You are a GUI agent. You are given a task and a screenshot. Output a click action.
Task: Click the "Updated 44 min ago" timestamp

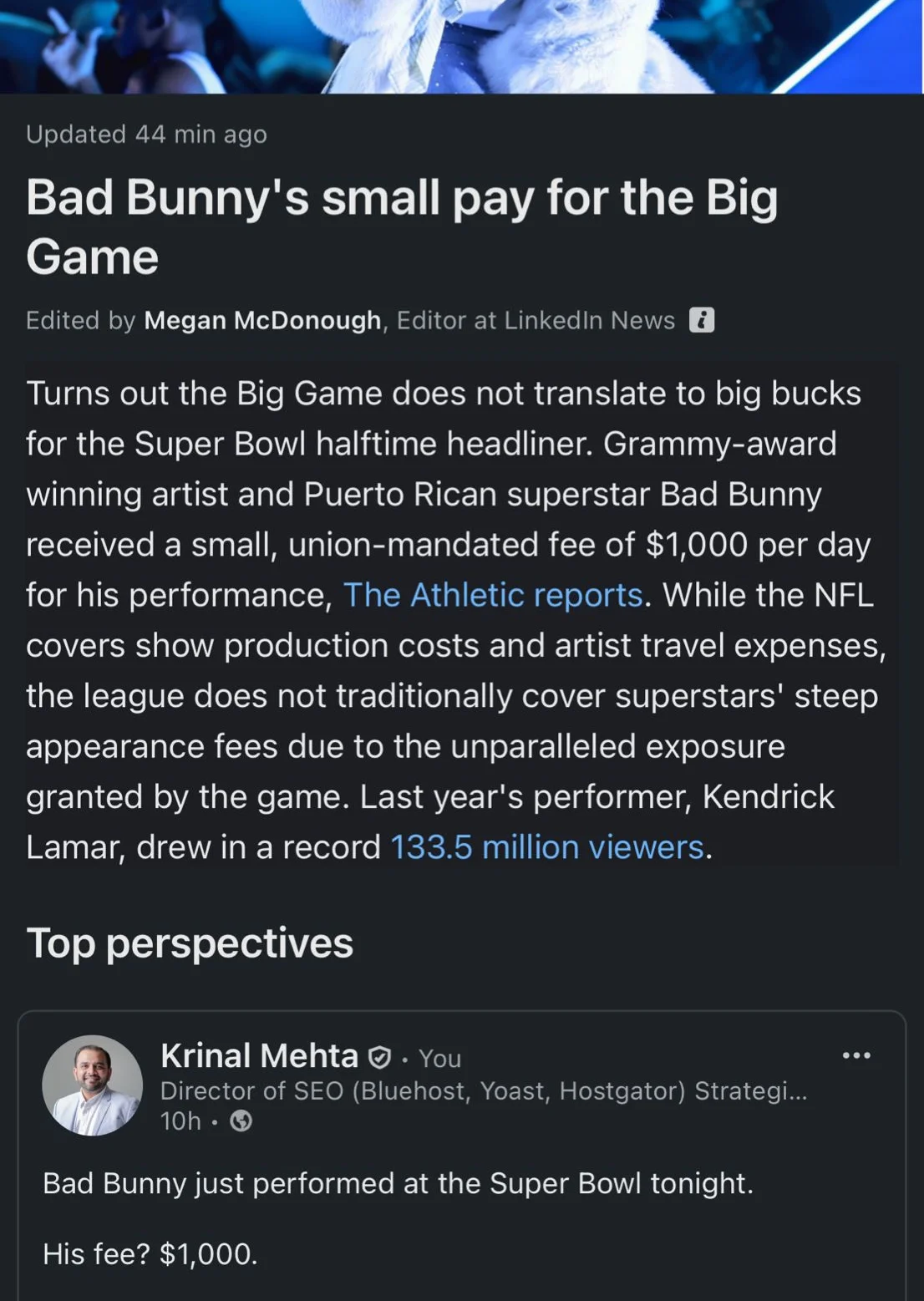click(x=145, y=134)
